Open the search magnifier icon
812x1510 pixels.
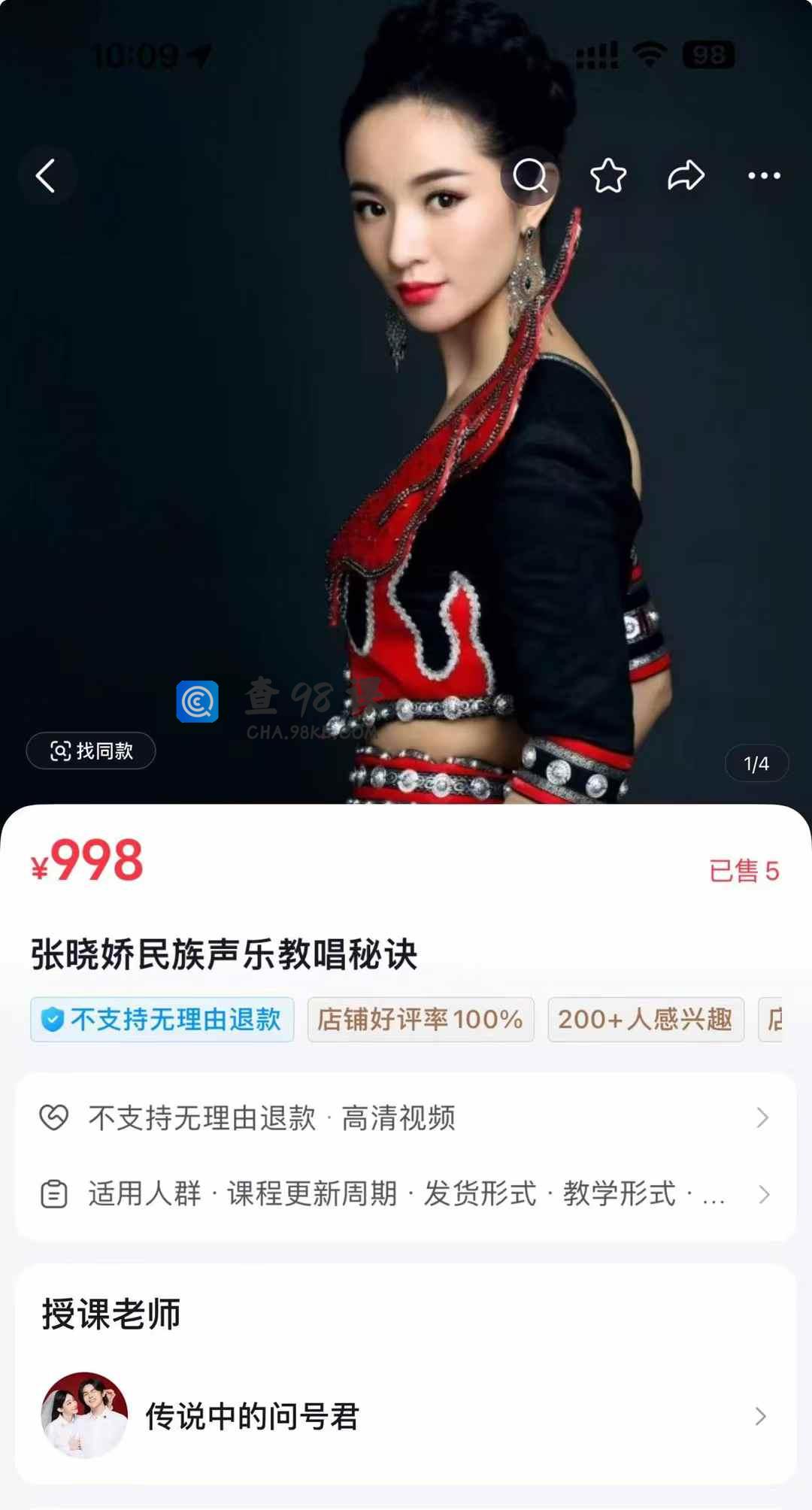(x=530, y=176)
